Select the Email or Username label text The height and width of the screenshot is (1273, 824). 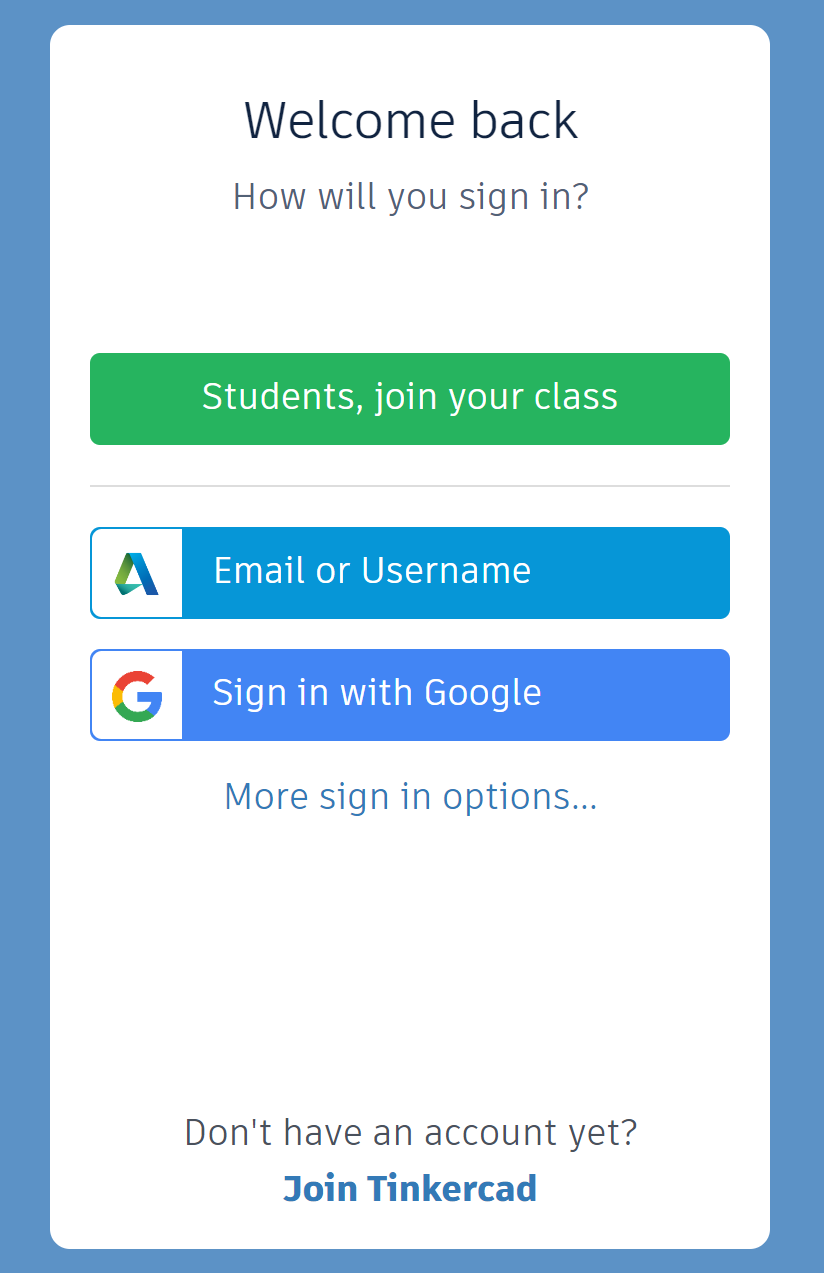click(372, 571)
